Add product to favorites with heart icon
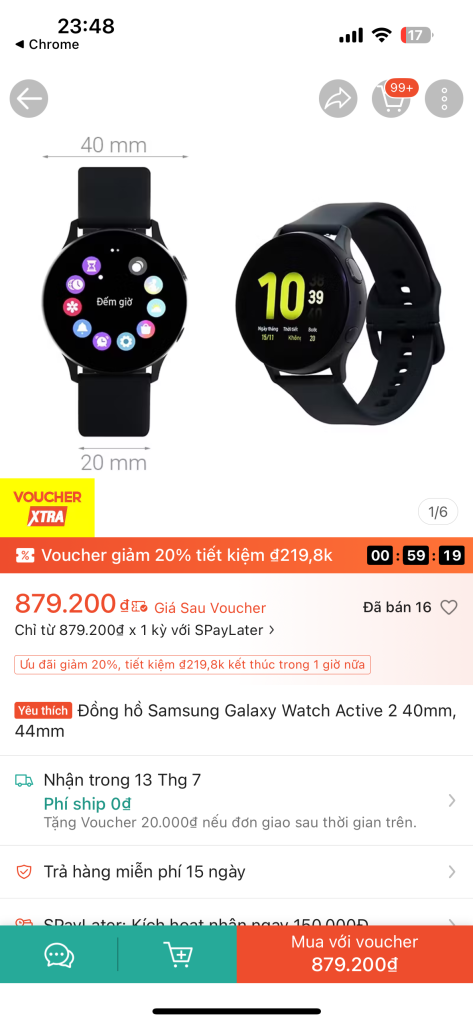Viewport: 473px width, 1024px height. 449,608
